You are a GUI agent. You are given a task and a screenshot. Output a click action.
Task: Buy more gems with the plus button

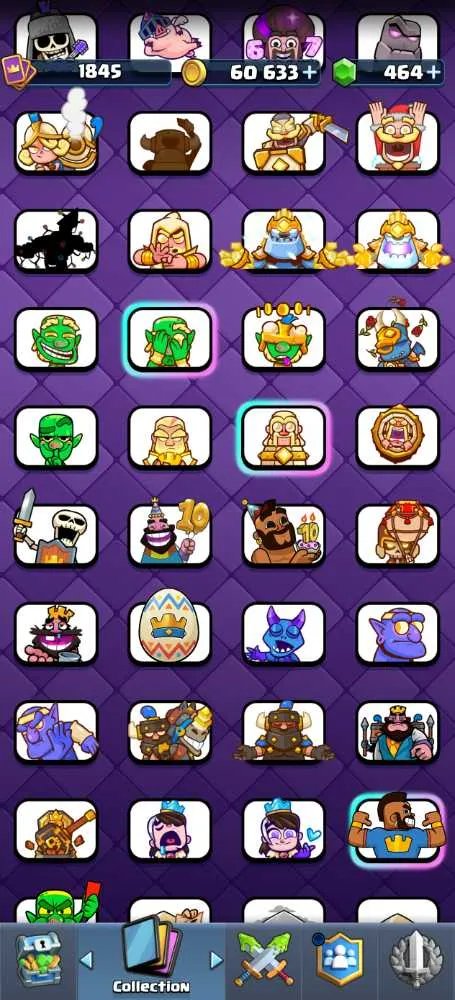click(434, 72)
